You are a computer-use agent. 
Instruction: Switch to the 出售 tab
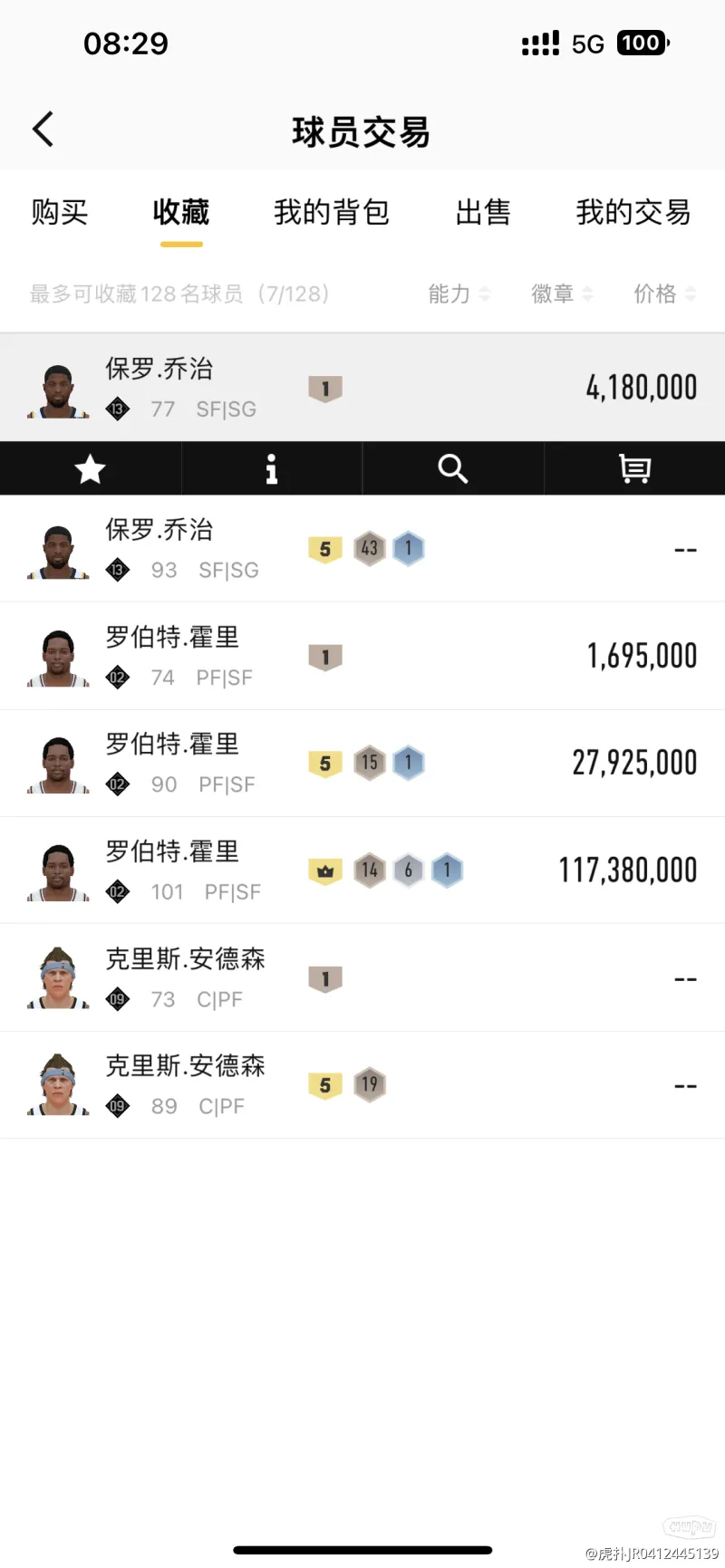pyautogui.click(x=482, y=212)
